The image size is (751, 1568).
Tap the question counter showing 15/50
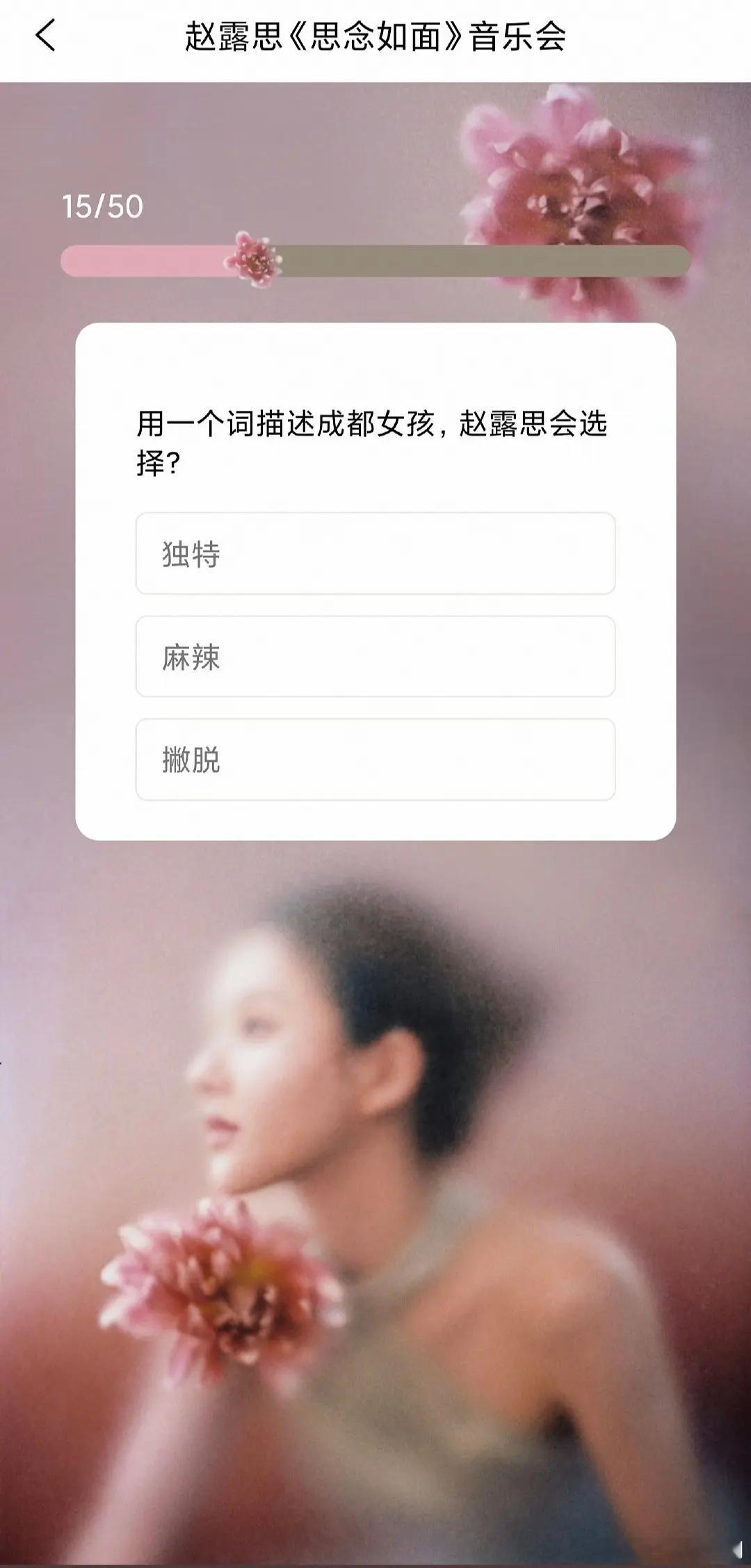(102, 205)
